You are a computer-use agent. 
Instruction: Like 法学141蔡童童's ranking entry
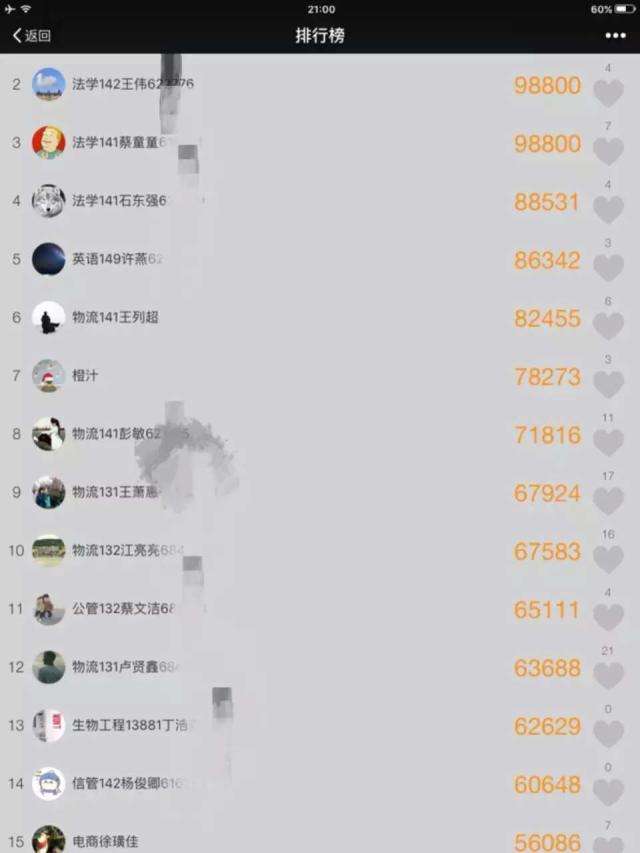coord(608,152)
